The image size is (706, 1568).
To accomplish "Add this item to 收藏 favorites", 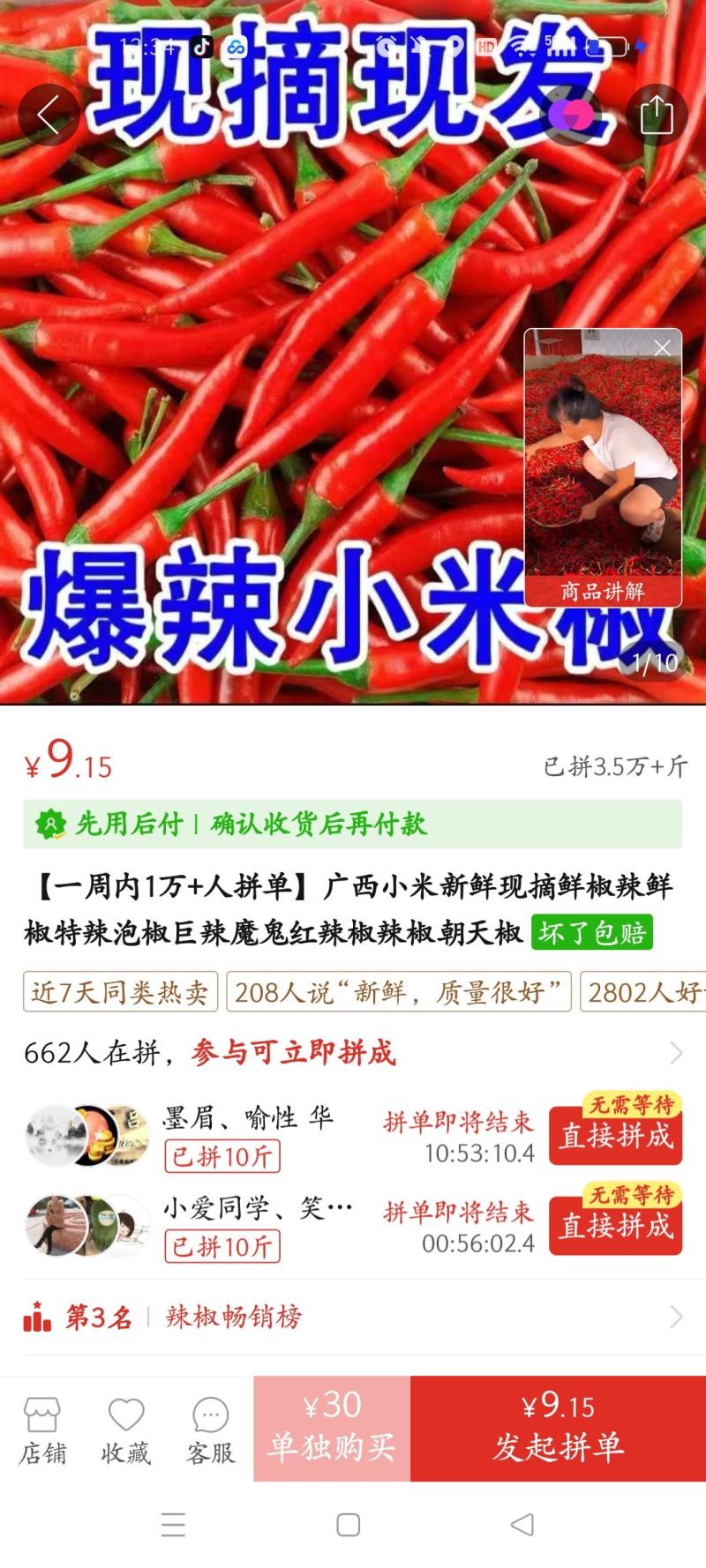I will click(126, 1430).
